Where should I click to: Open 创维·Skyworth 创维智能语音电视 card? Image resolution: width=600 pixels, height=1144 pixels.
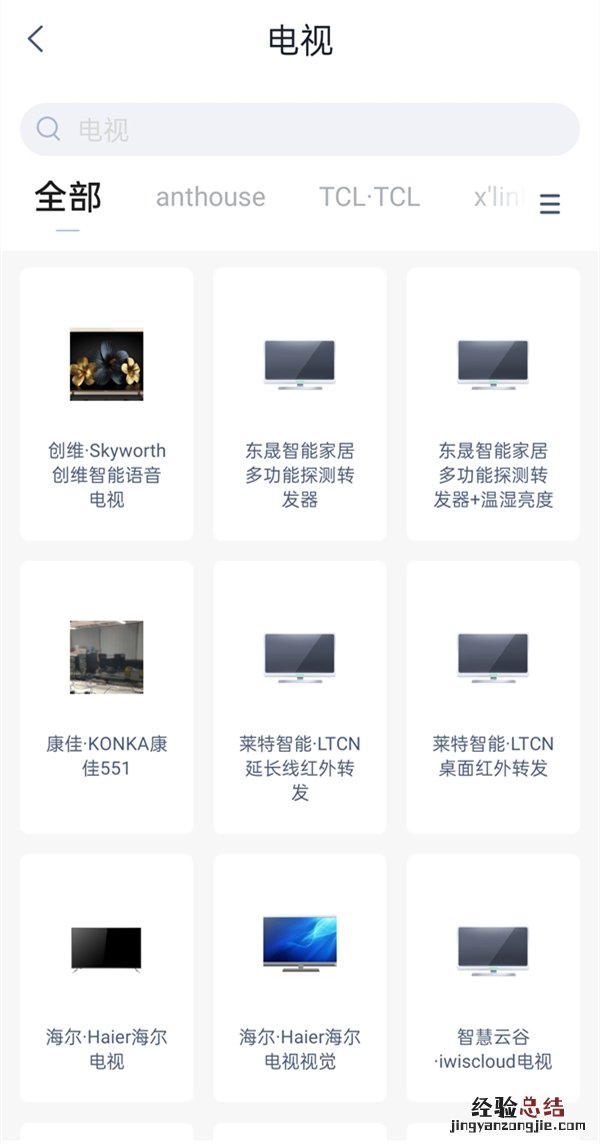tap(107, 404)
